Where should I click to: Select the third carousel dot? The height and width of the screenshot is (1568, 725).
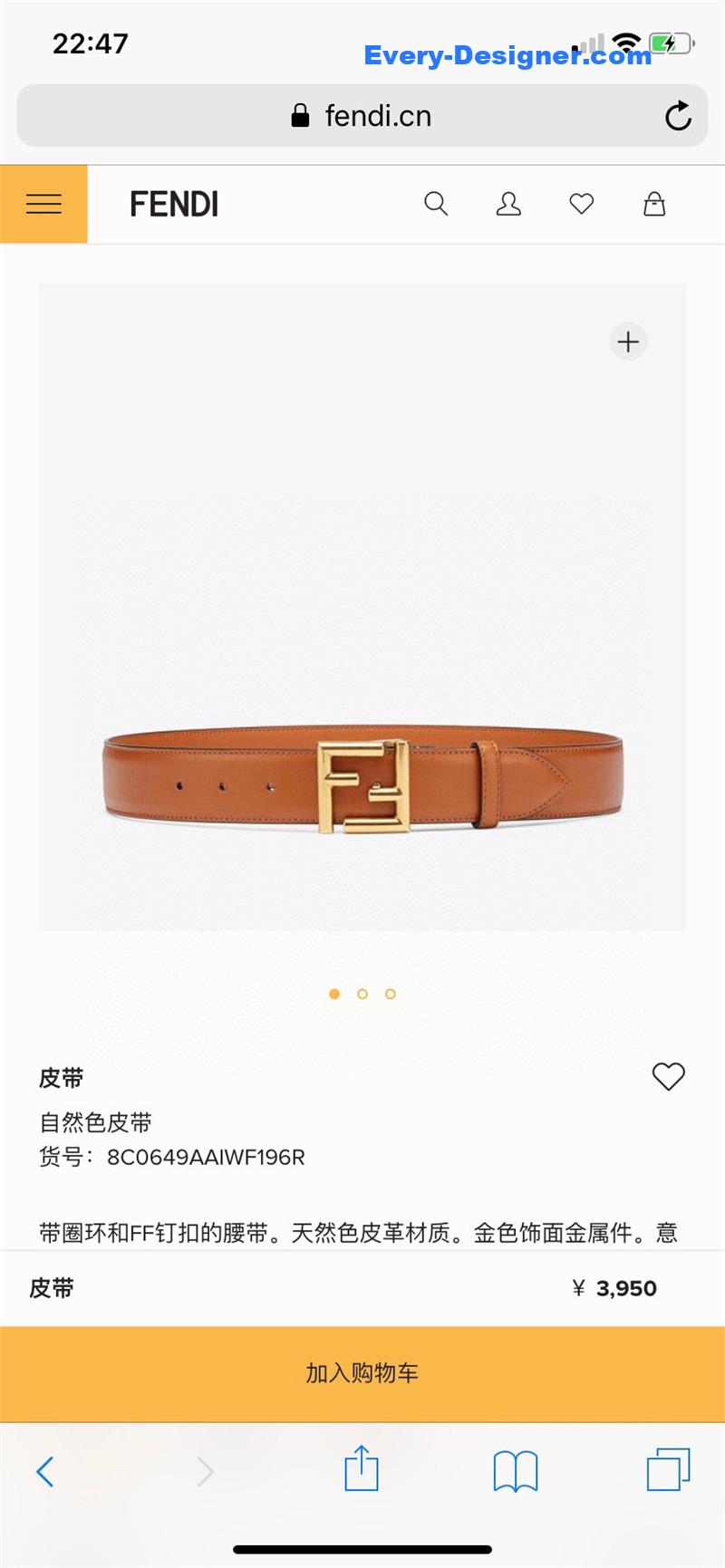click(x=390, y=994)
